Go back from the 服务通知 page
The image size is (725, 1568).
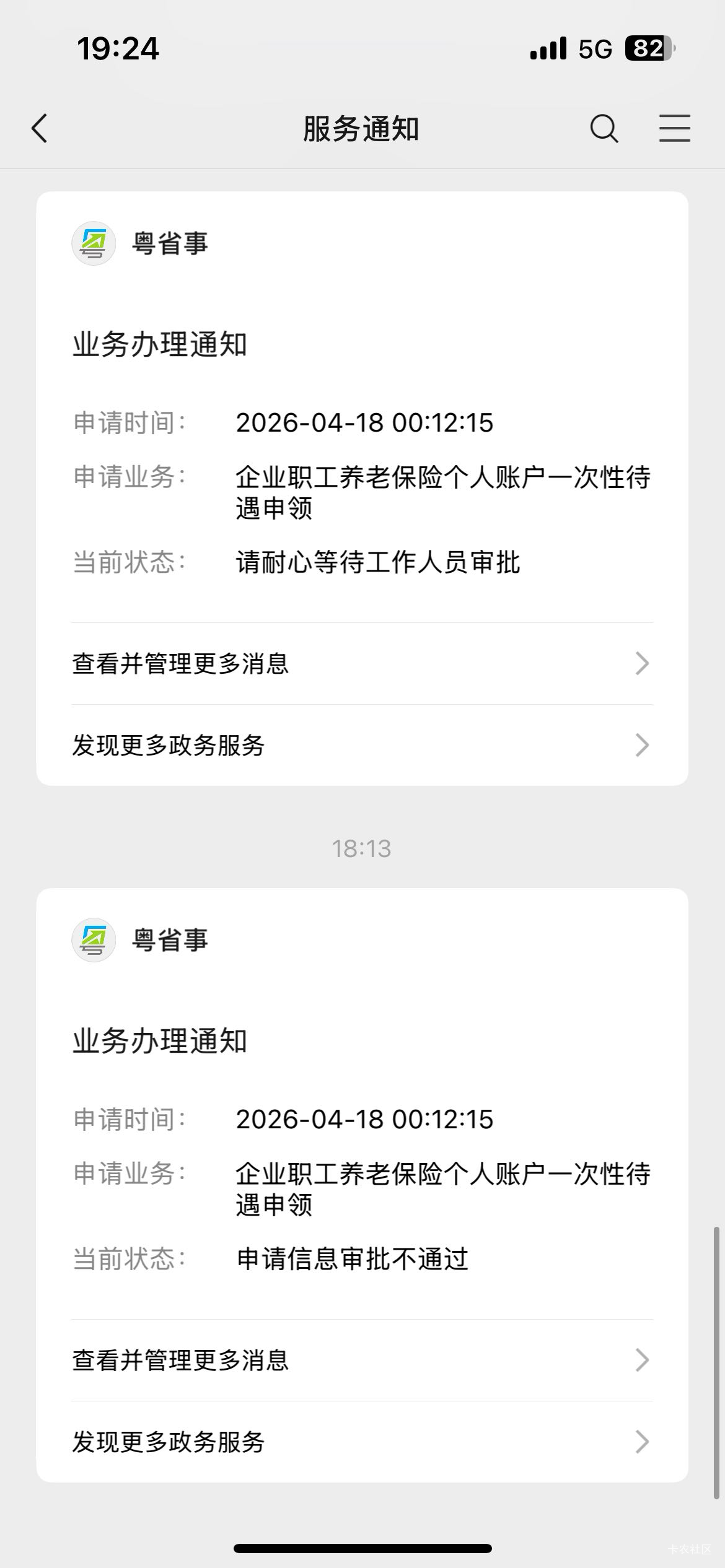(40, 129)
